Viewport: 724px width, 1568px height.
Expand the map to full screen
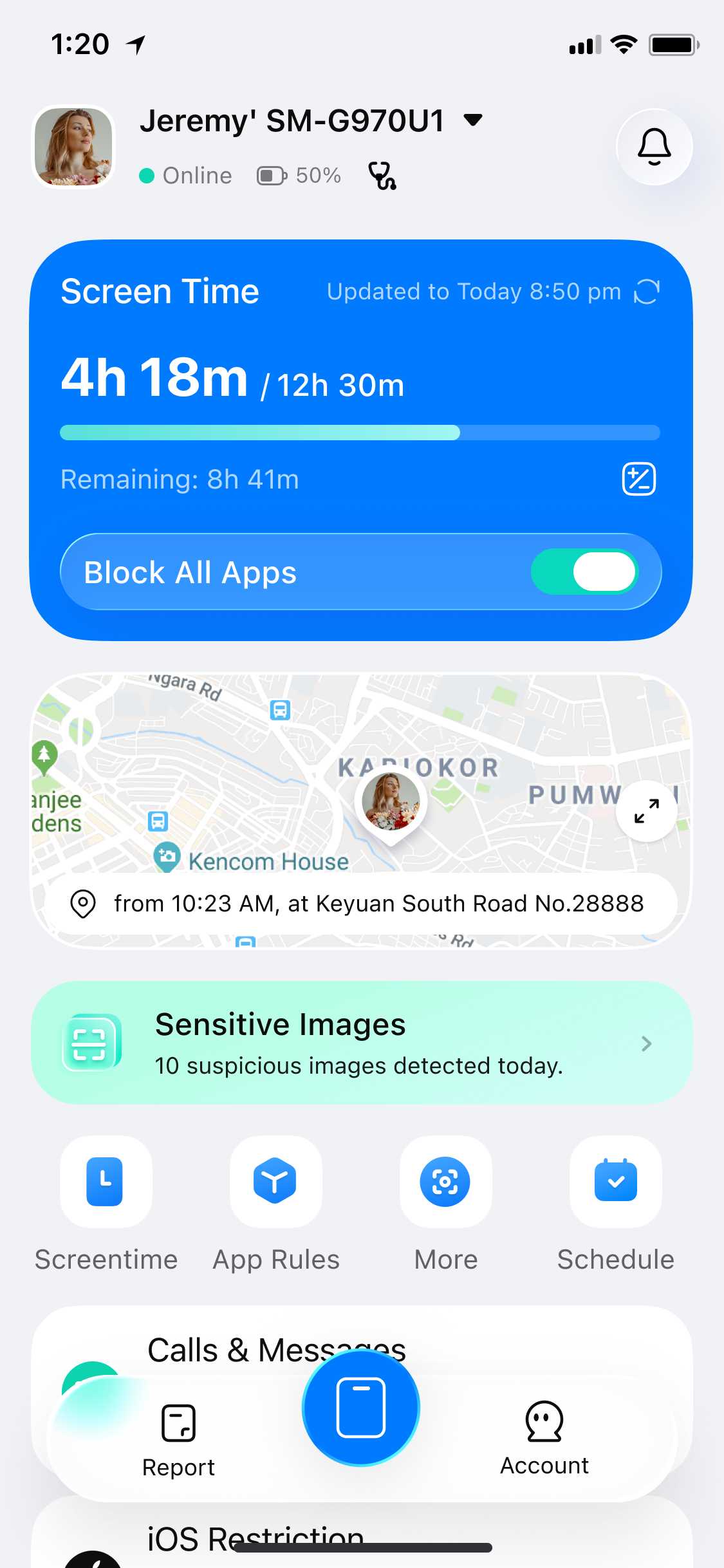646,811
